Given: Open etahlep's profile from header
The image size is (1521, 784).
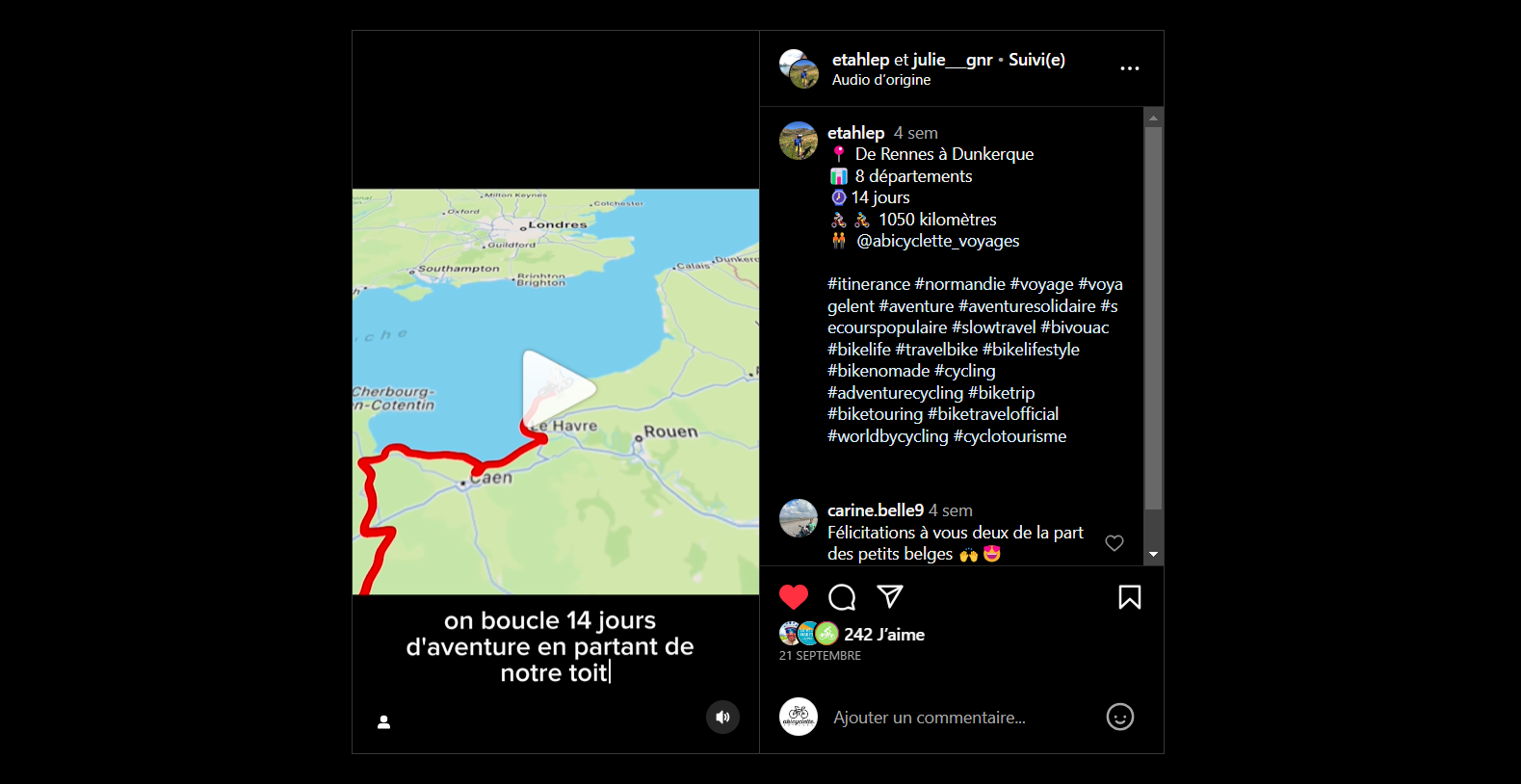Looking at the screenshot, I should click(x=860, y=60).
